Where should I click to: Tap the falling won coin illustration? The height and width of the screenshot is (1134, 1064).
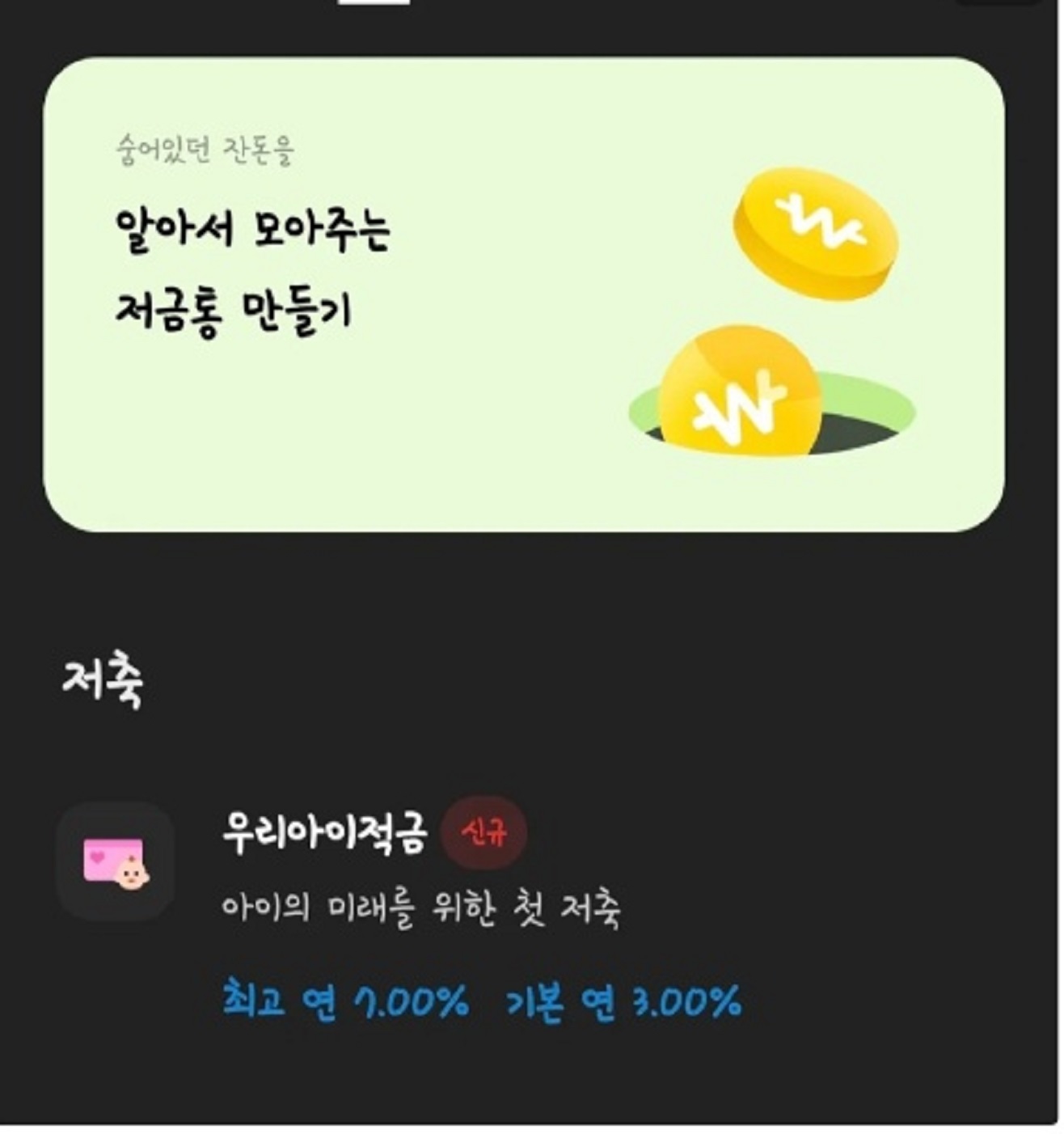pyautogui.click(x=817, y=235)
